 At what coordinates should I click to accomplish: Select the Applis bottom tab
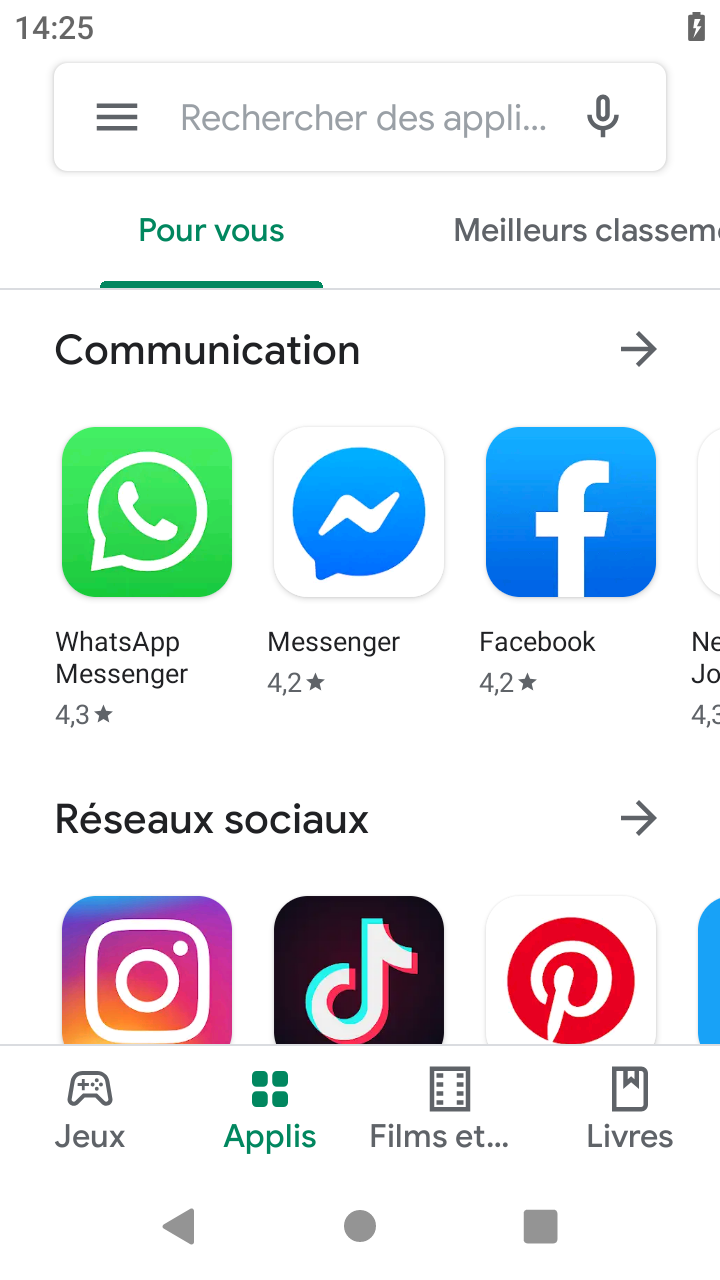[x=270, y=1110]
